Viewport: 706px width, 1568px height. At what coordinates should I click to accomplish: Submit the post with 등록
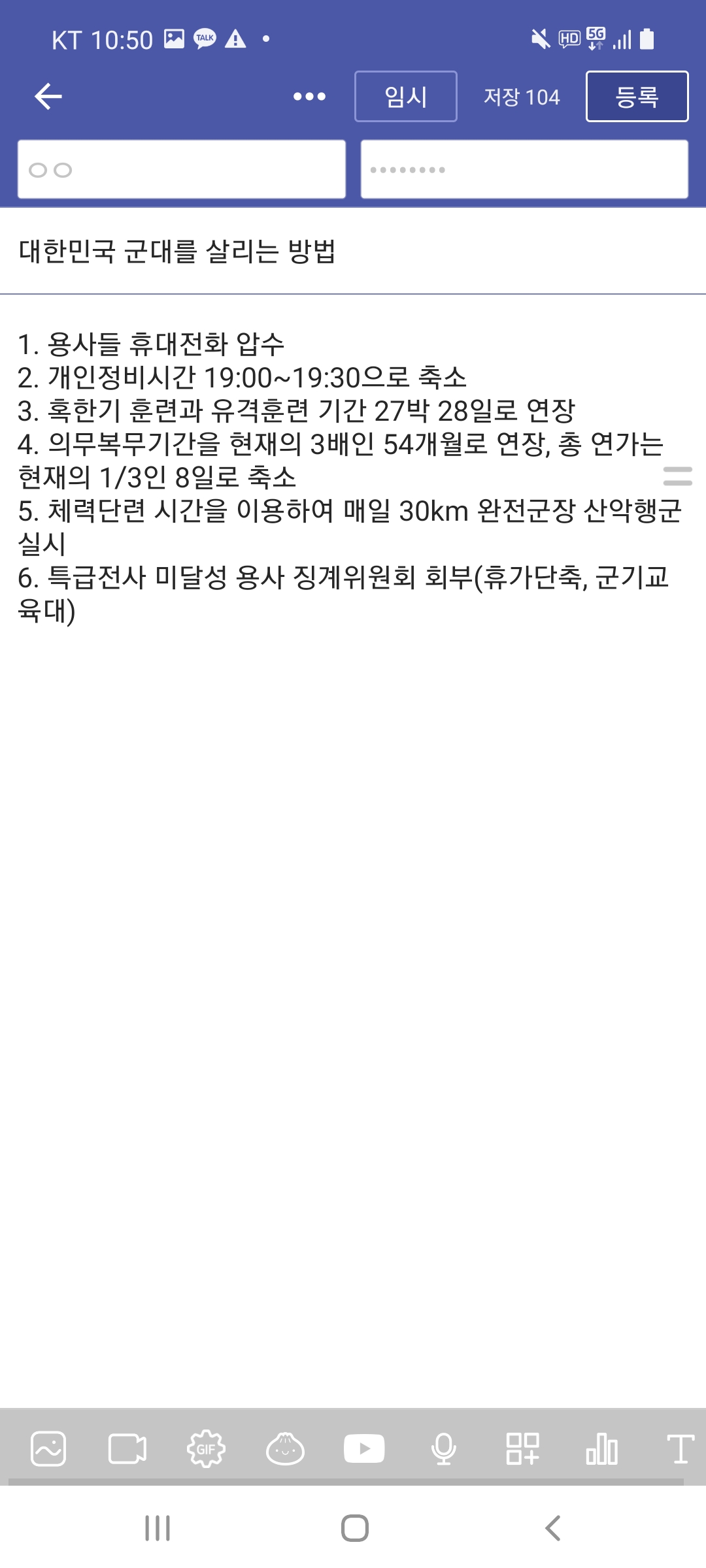(x=637, y=97)
